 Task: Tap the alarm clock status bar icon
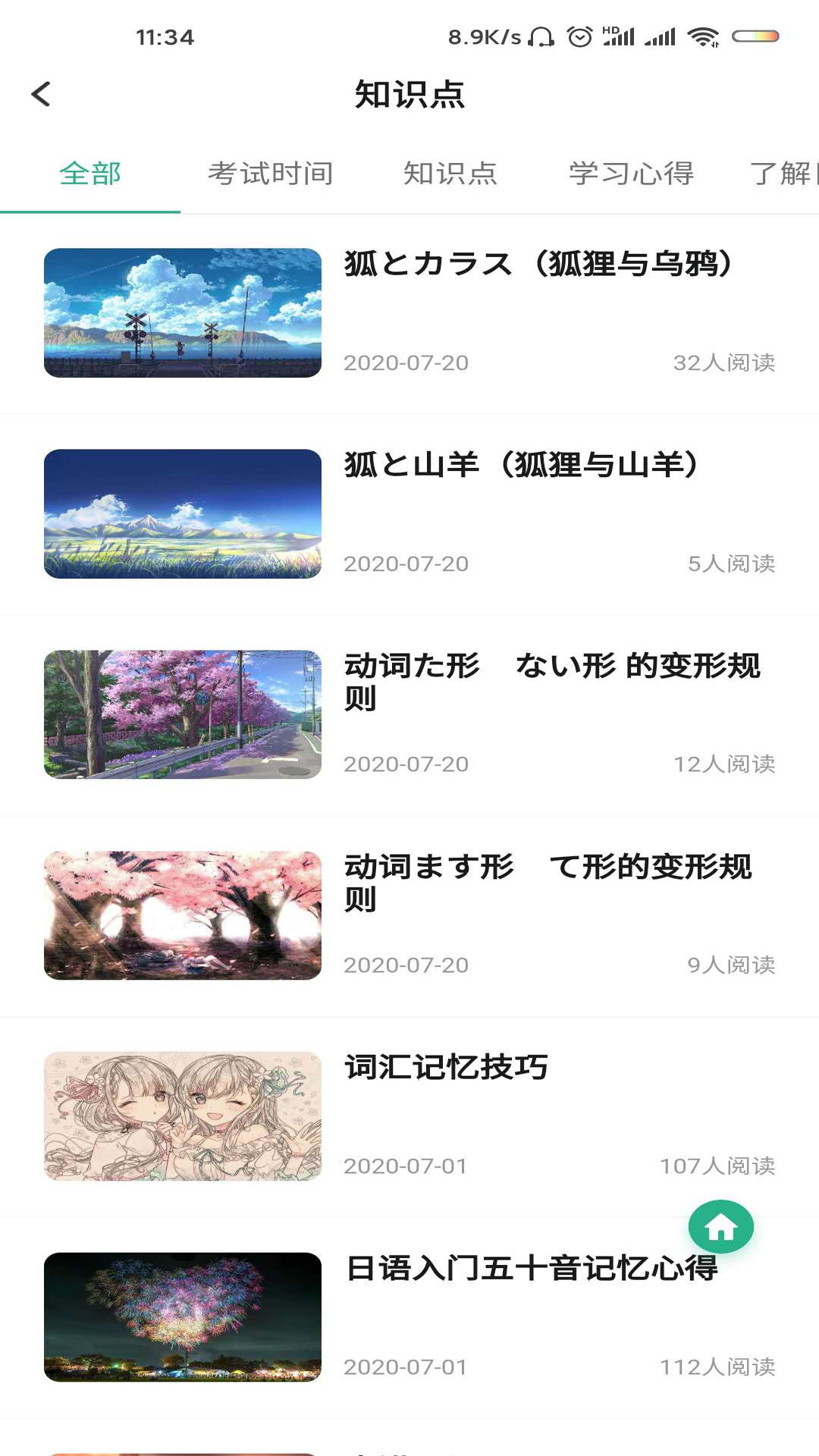click(x=580, y=35)
